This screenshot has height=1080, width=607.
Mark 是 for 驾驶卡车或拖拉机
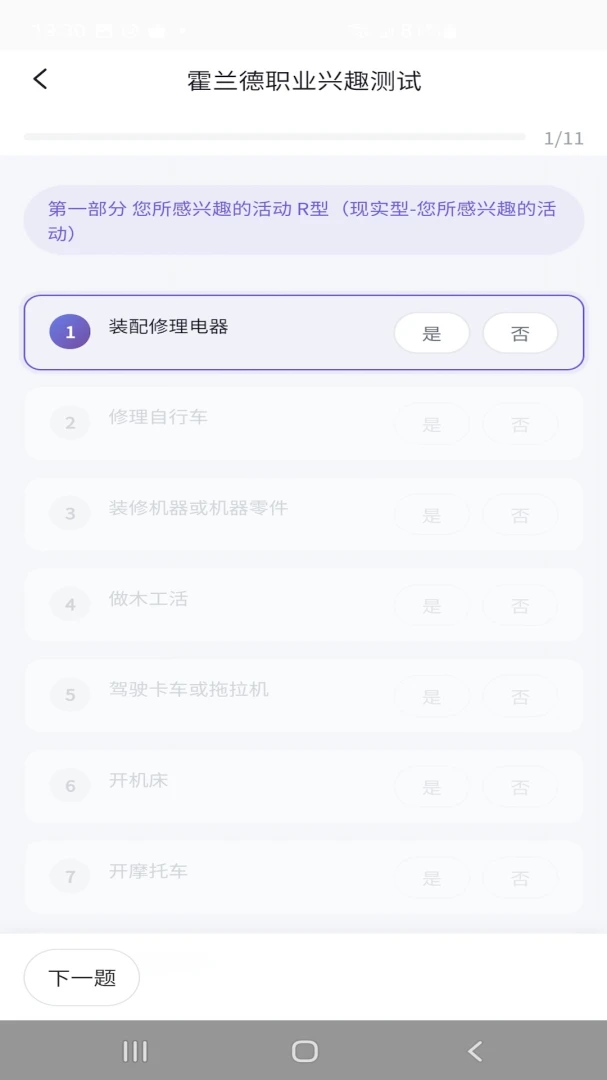431,696
